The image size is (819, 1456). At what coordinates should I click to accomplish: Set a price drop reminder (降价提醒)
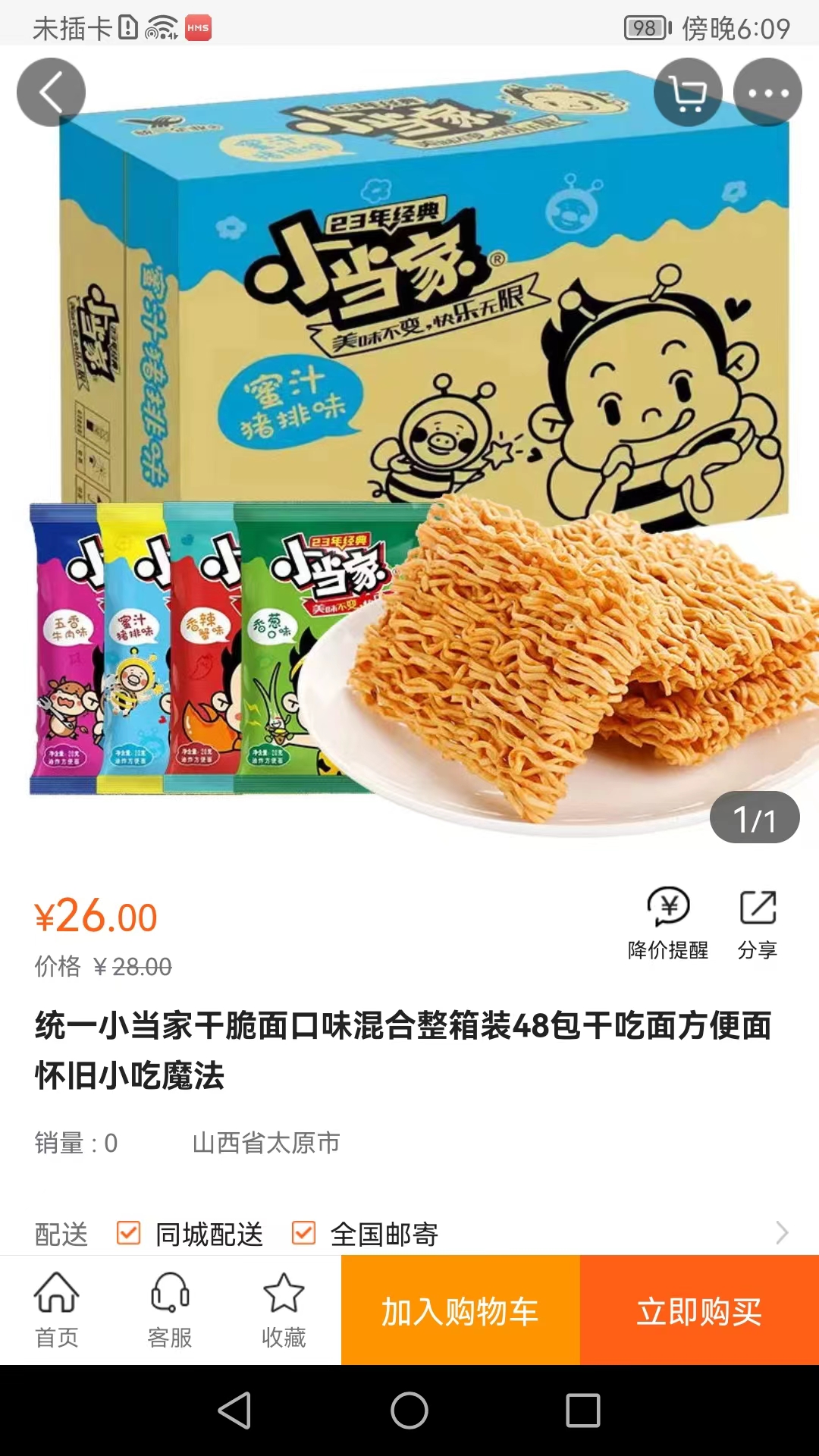[x=668, y=922]
